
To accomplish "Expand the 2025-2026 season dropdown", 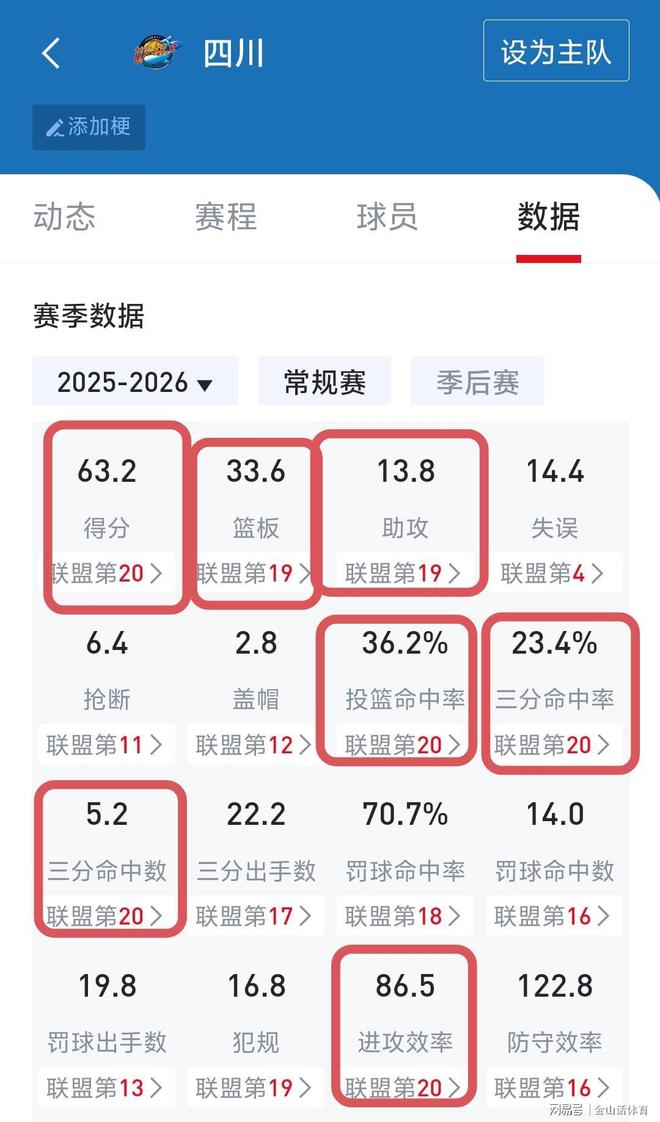I will pyautogui.click(x=135, y=382).
